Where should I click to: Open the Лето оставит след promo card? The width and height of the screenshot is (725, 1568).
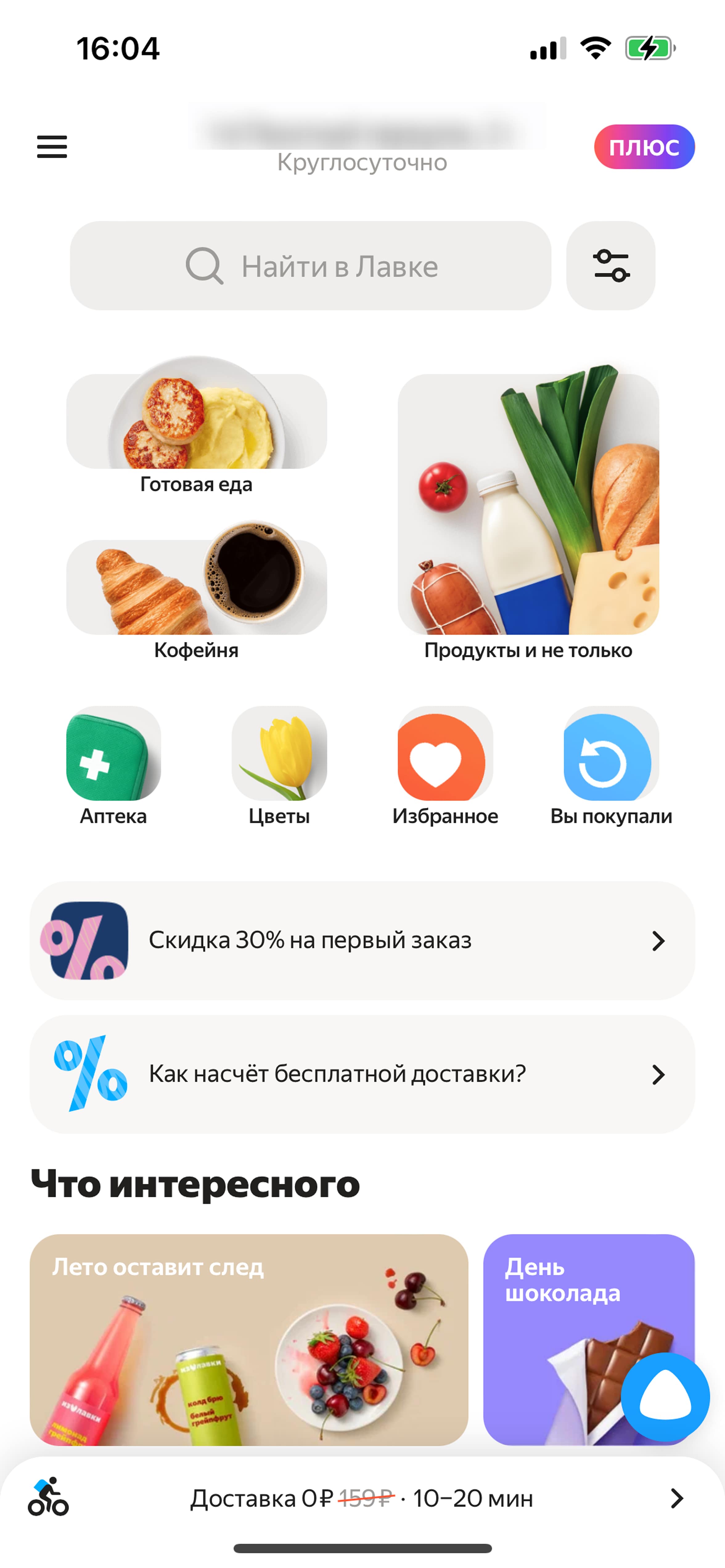pos(248,1339)
